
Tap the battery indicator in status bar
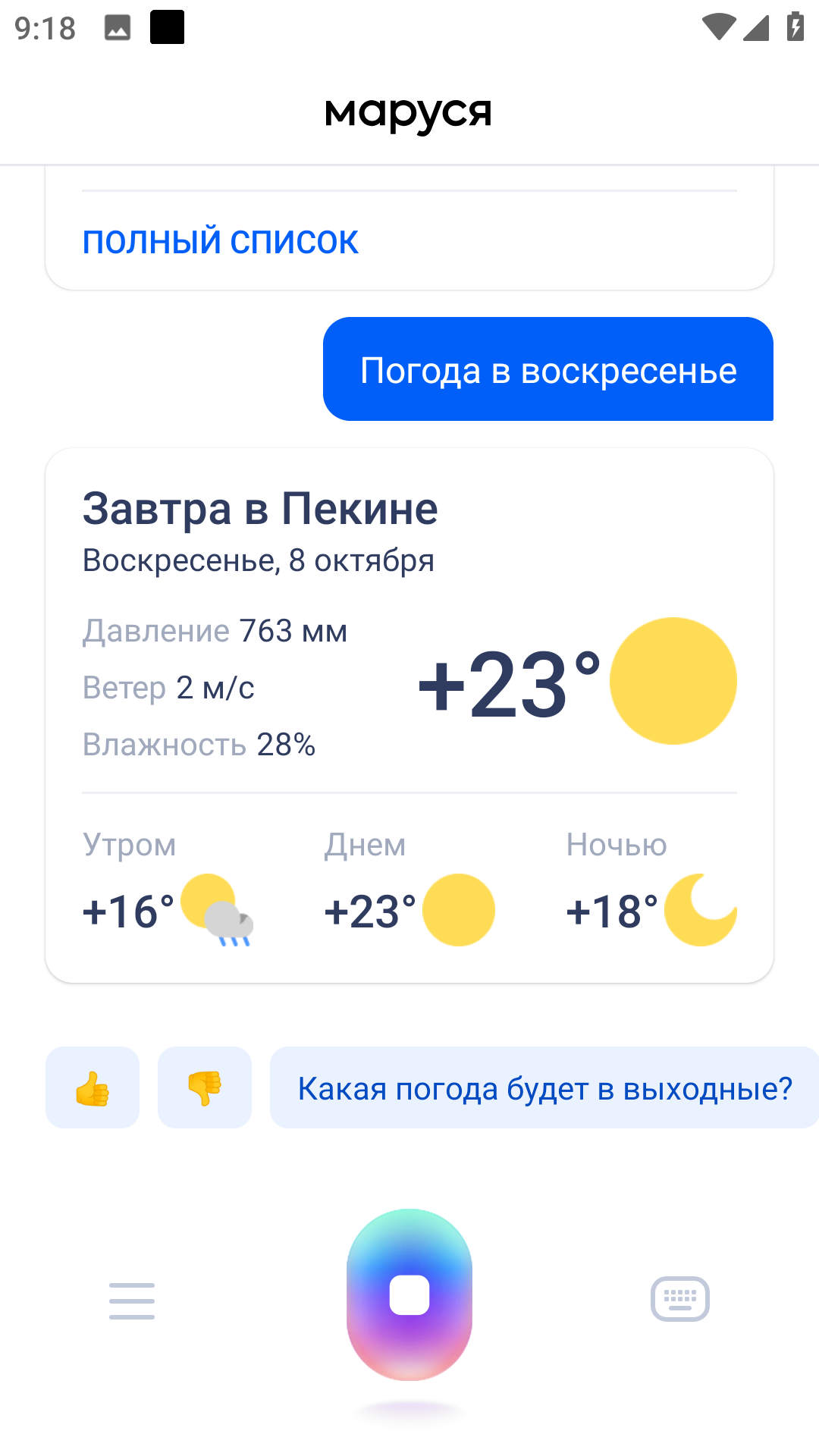pyautogui.click(x=793, y=24)
